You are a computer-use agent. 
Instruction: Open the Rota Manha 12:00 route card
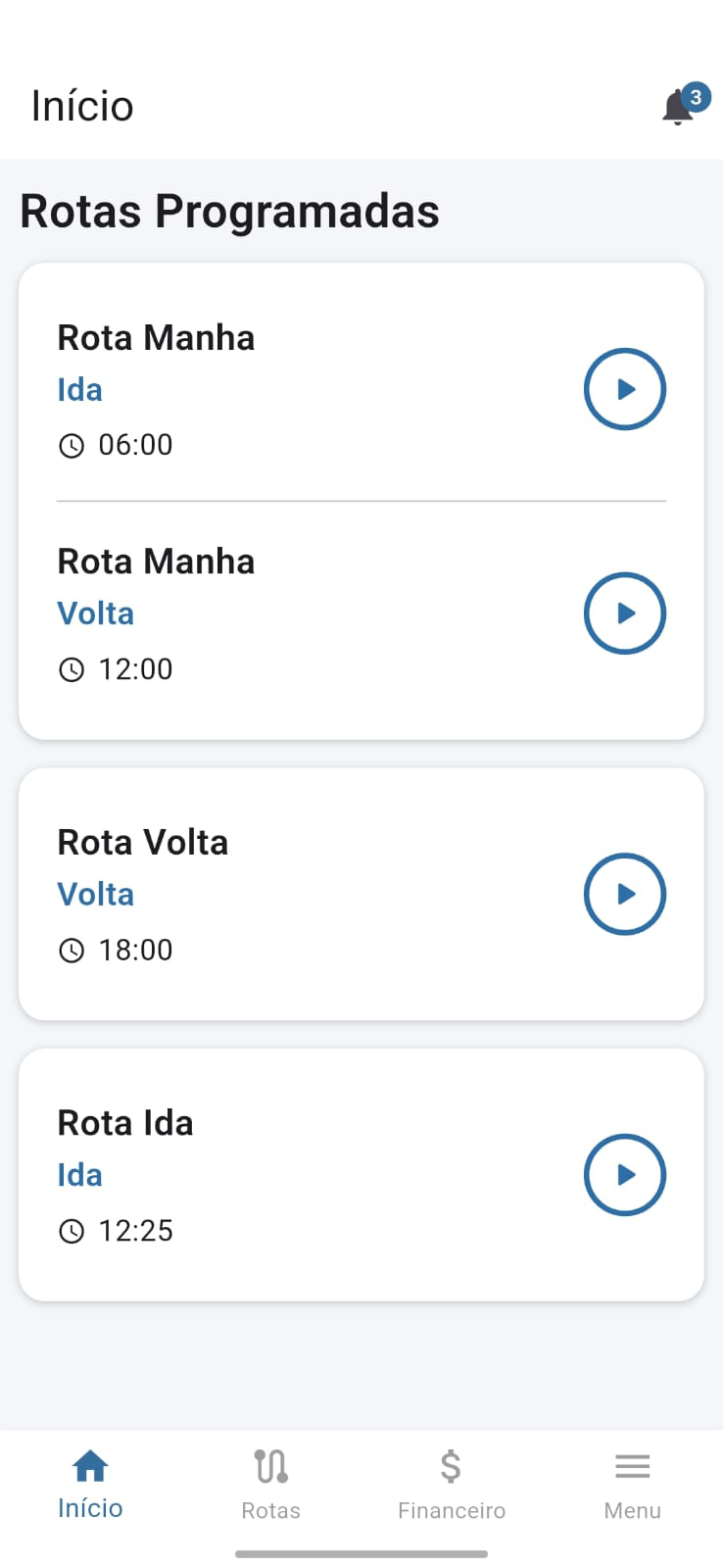coord(294,613)
